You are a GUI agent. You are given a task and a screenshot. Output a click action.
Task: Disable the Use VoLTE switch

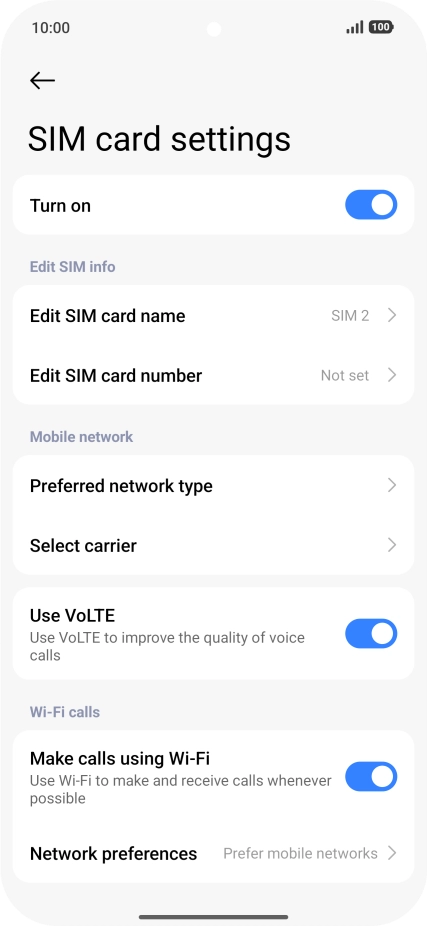click(x=371, y=633)
